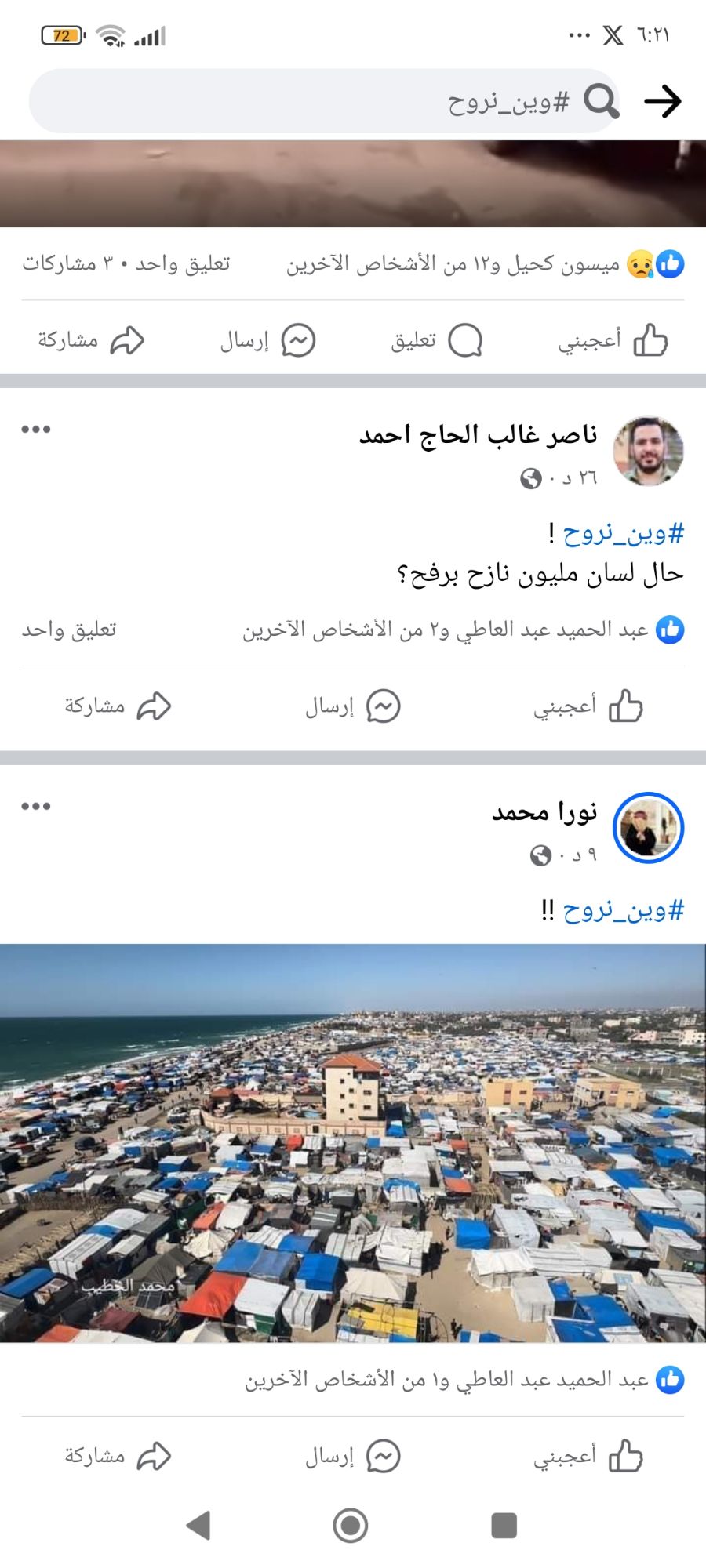Like ناصر غالب الحاج احمد's post
This screenshot has width=706, height=1568.
click(x=588, y=706)
